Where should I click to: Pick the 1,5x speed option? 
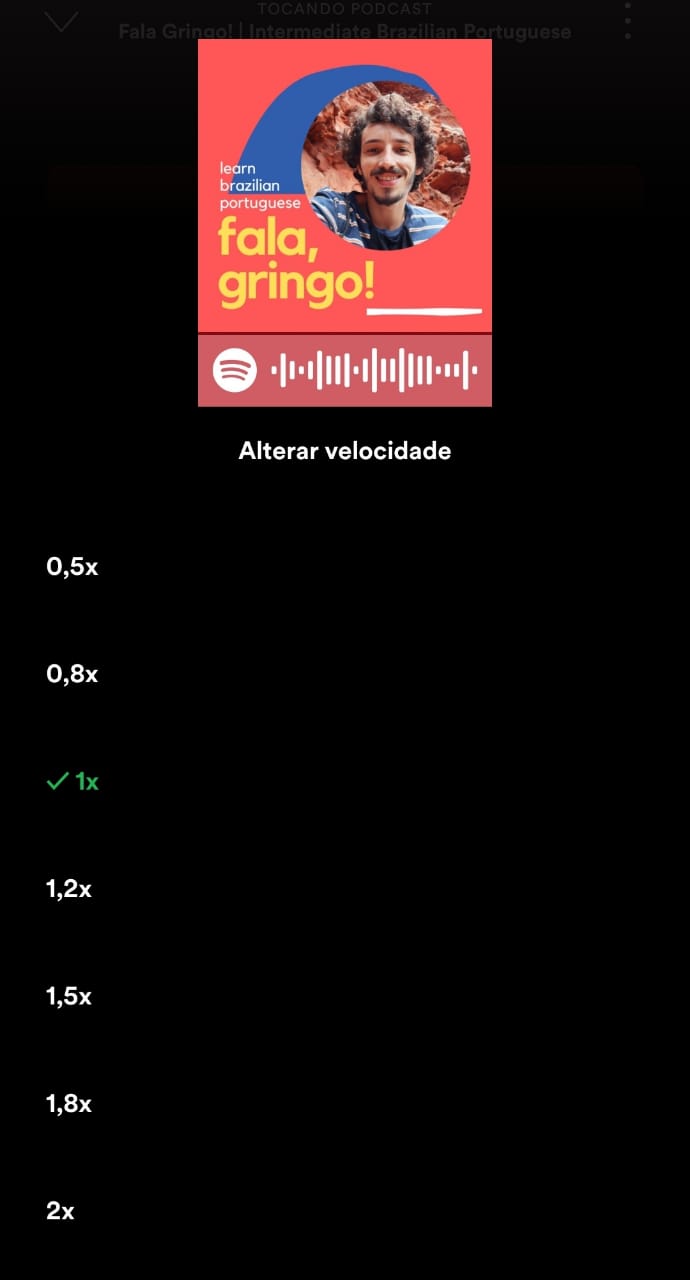pyautogui.click(x=69, y=997)
